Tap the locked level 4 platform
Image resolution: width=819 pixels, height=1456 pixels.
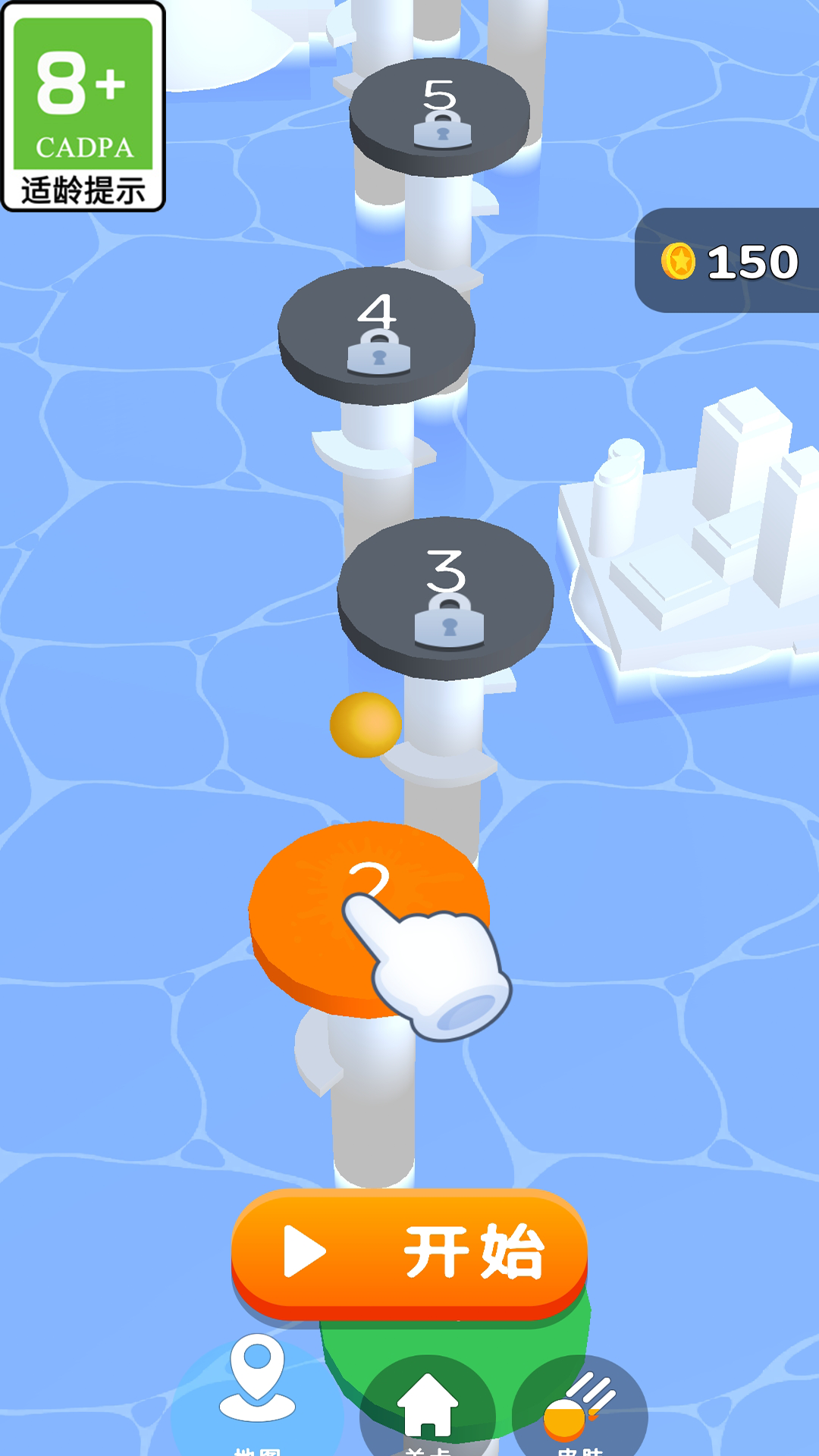[376, 332]
